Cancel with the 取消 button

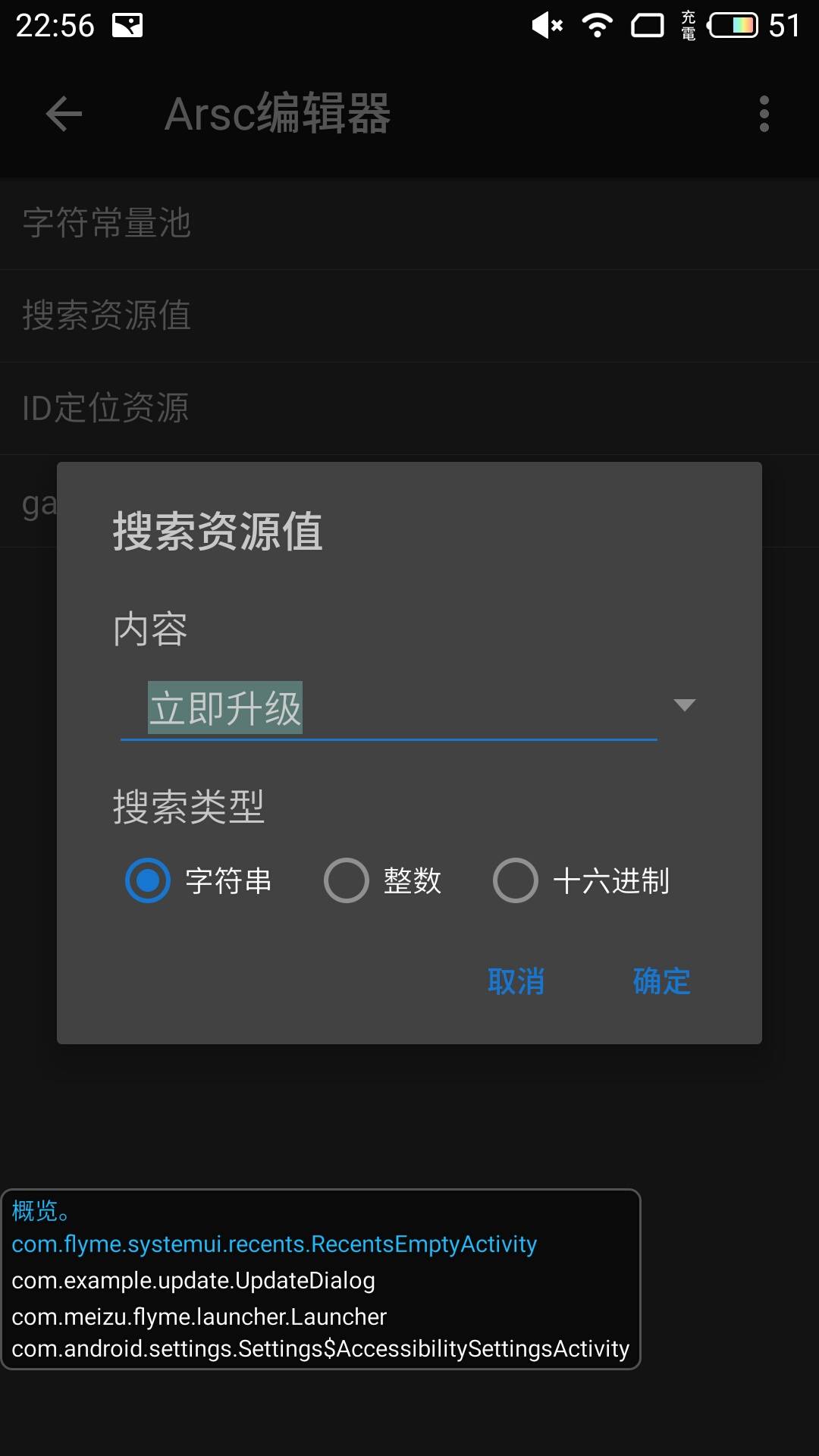pyautogui.click(x=516, y=981)
